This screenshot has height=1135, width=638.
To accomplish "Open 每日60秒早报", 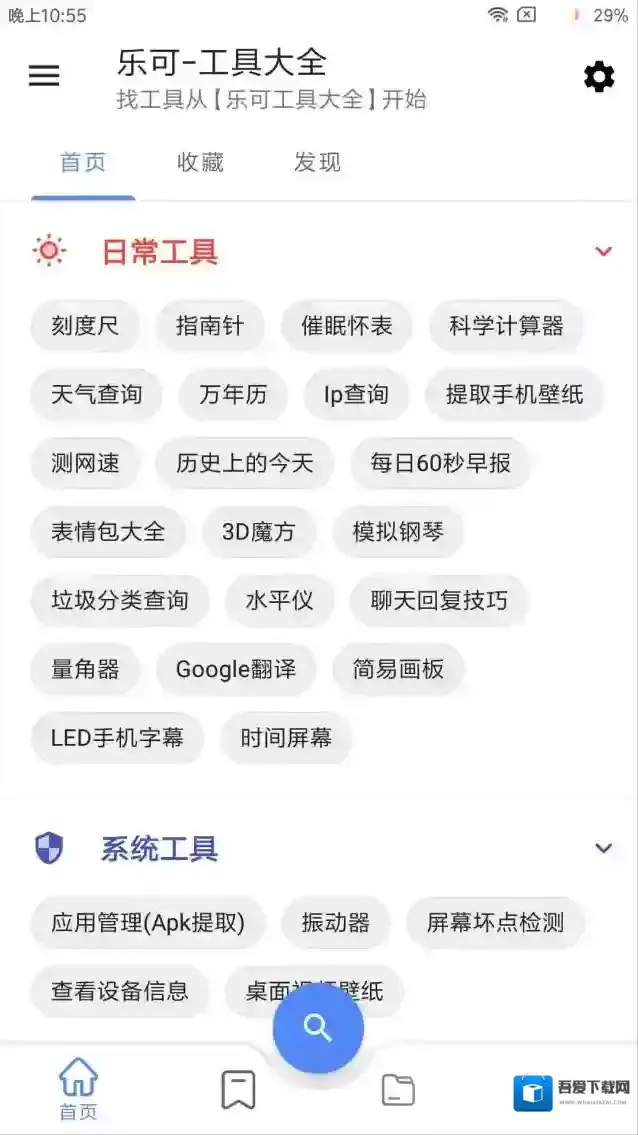I will 440,463.
